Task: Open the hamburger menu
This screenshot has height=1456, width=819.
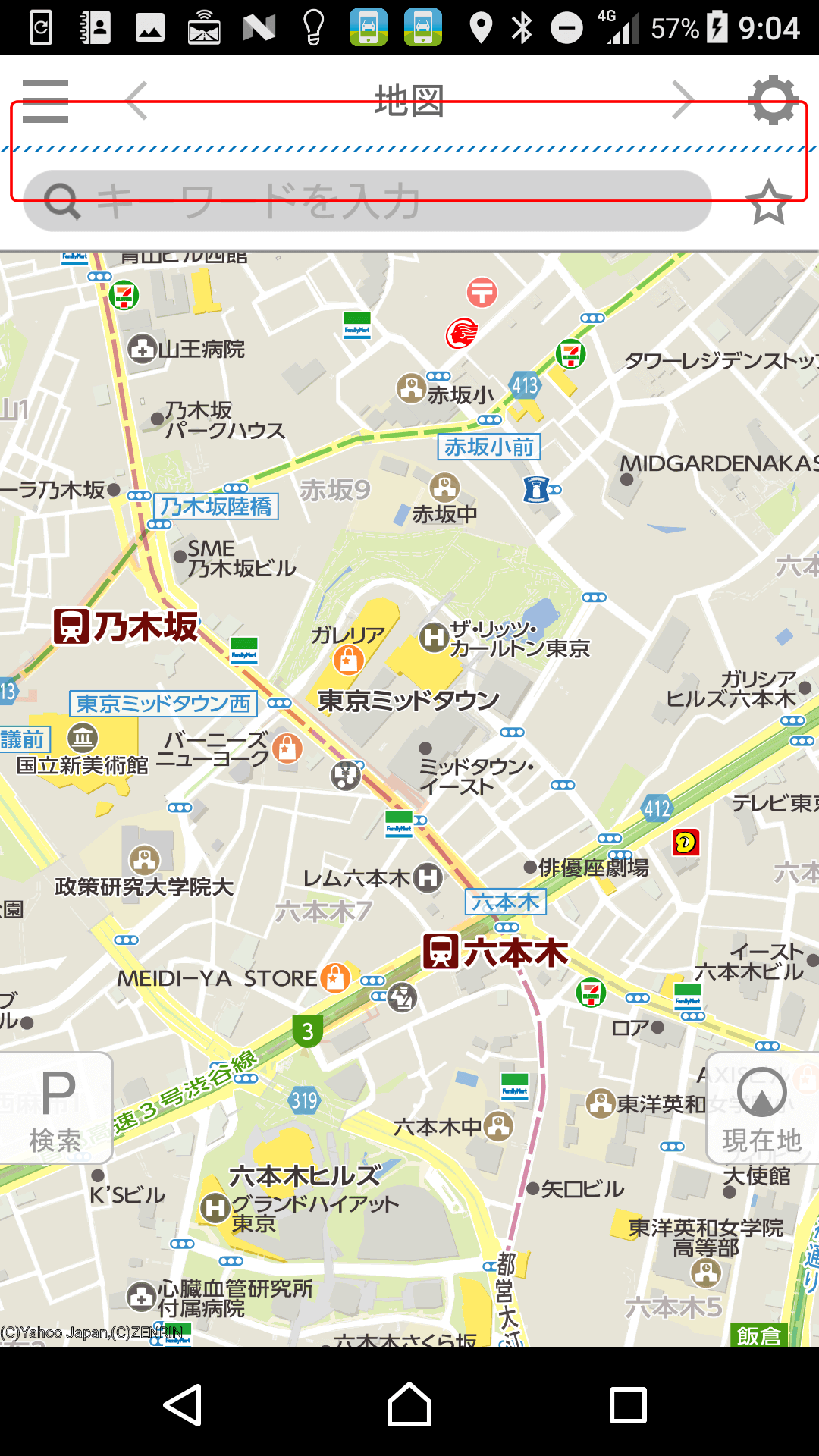Action: click(45, 101)
